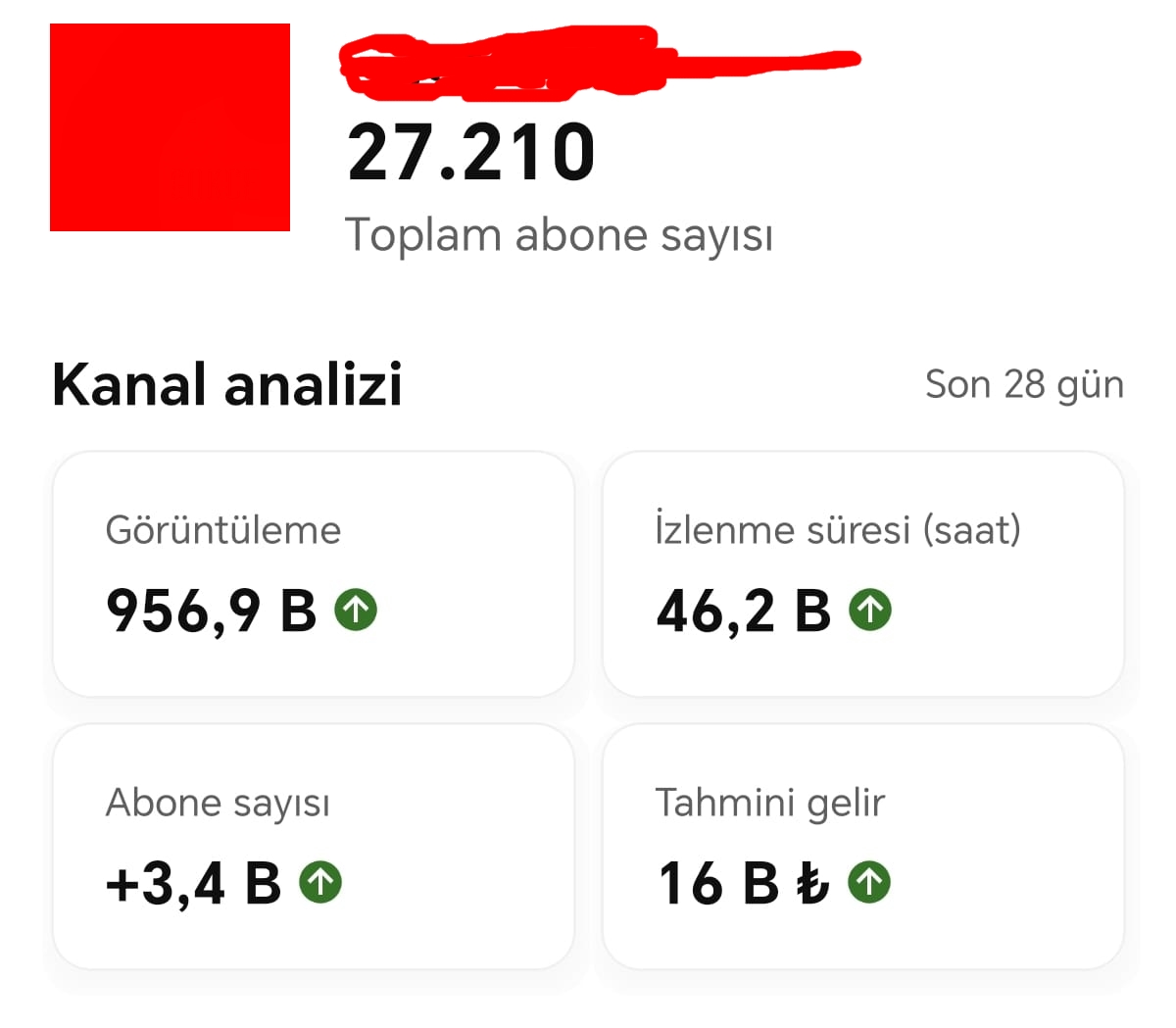This screenshot has width=1176, height=1028.
Task: Open the Görüntüleme views card
Action: pyautogui.click(x=313, y=574)
